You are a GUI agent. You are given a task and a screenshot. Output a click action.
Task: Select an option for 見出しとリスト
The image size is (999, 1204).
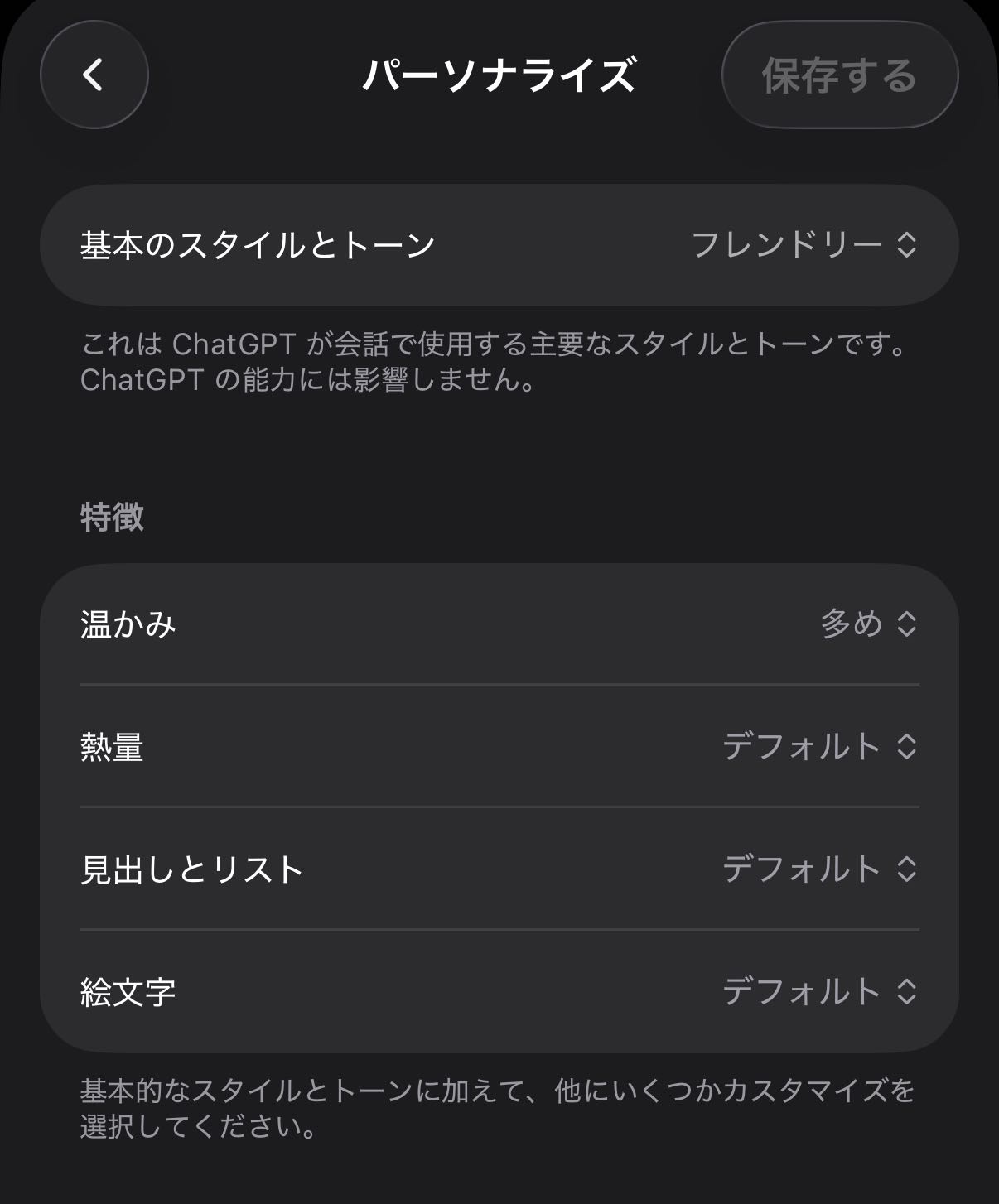[x=819, y=869]
